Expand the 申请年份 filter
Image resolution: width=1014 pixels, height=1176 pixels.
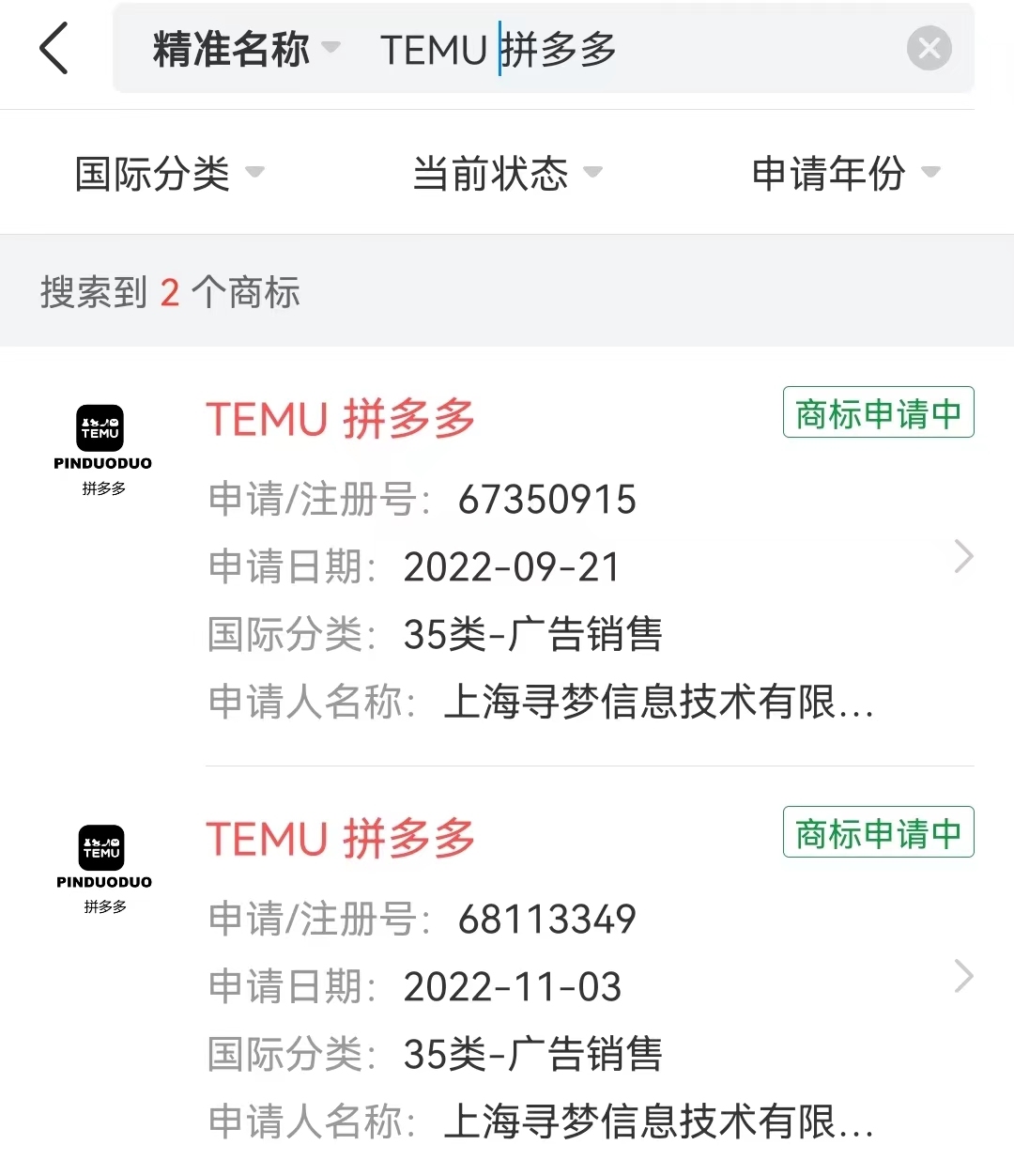pyautogui.click(x=845, y=173)
